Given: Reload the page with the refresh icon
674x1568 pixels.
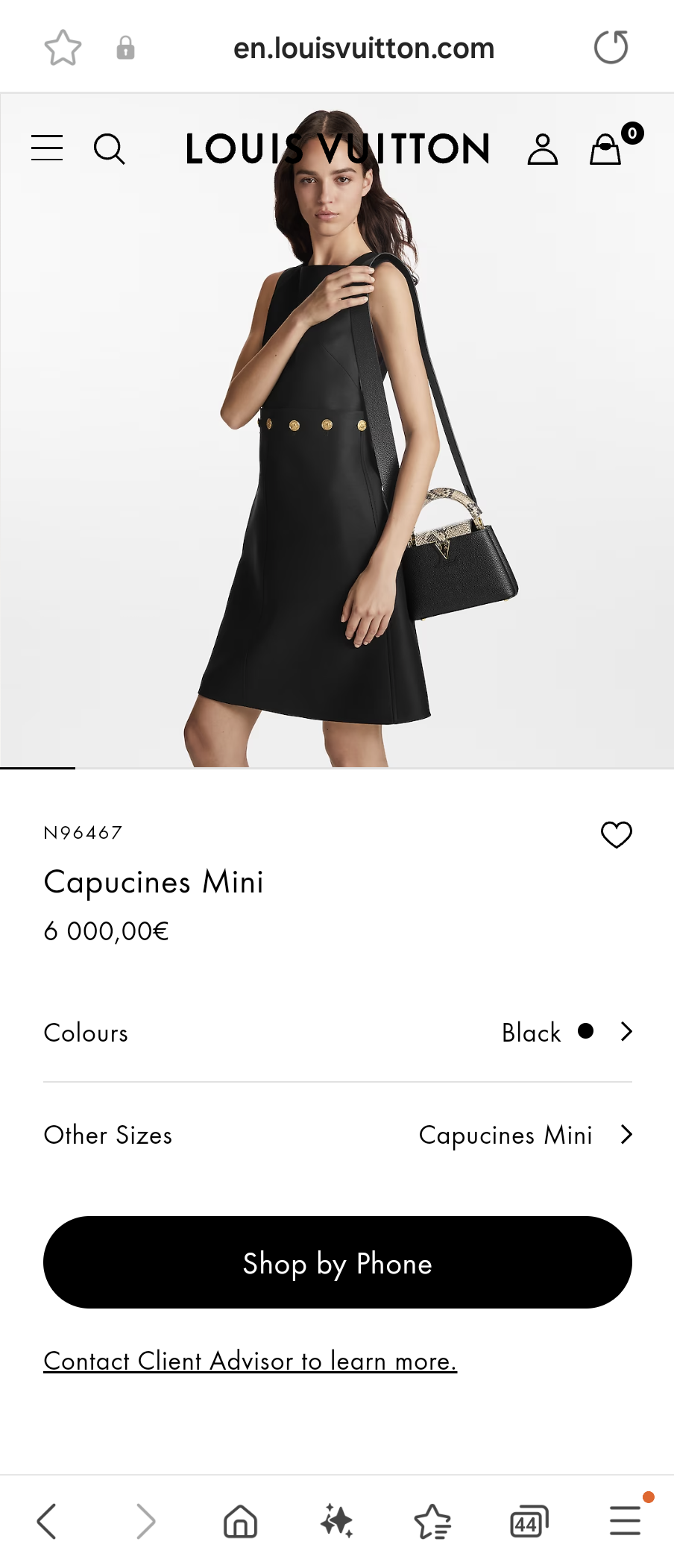Looking at the screenshot, I should (x=611, y=46).
